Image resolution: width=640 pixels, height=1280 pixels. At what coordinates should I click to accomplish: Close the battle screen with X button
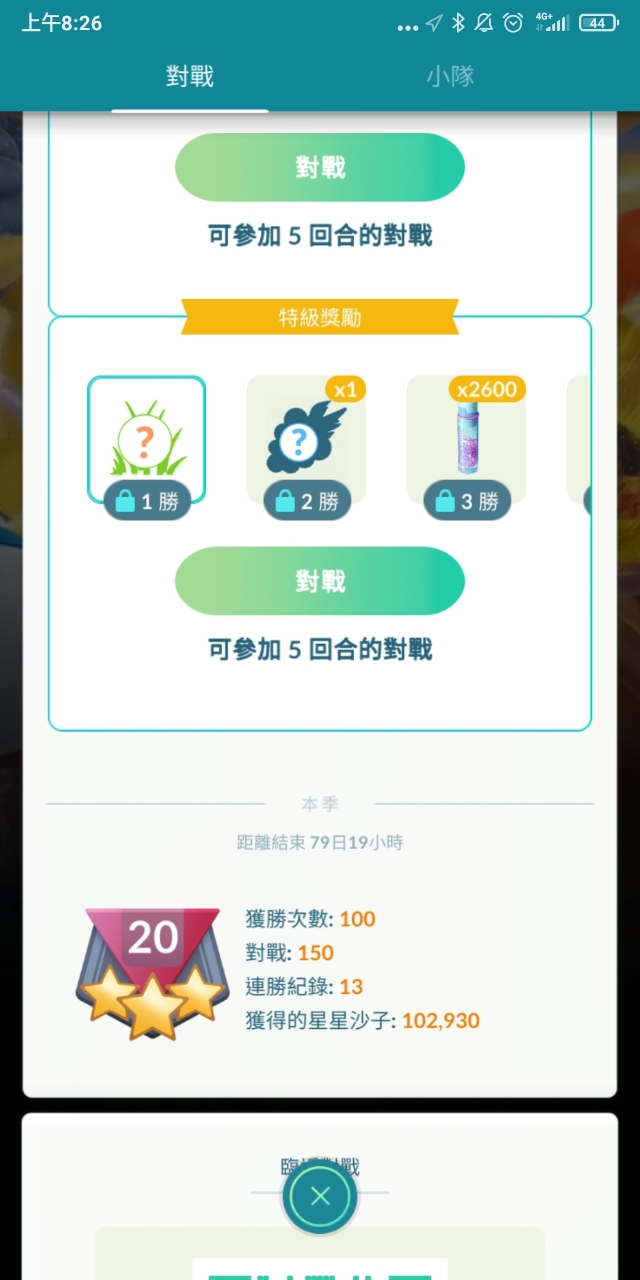click(320, 1197)
